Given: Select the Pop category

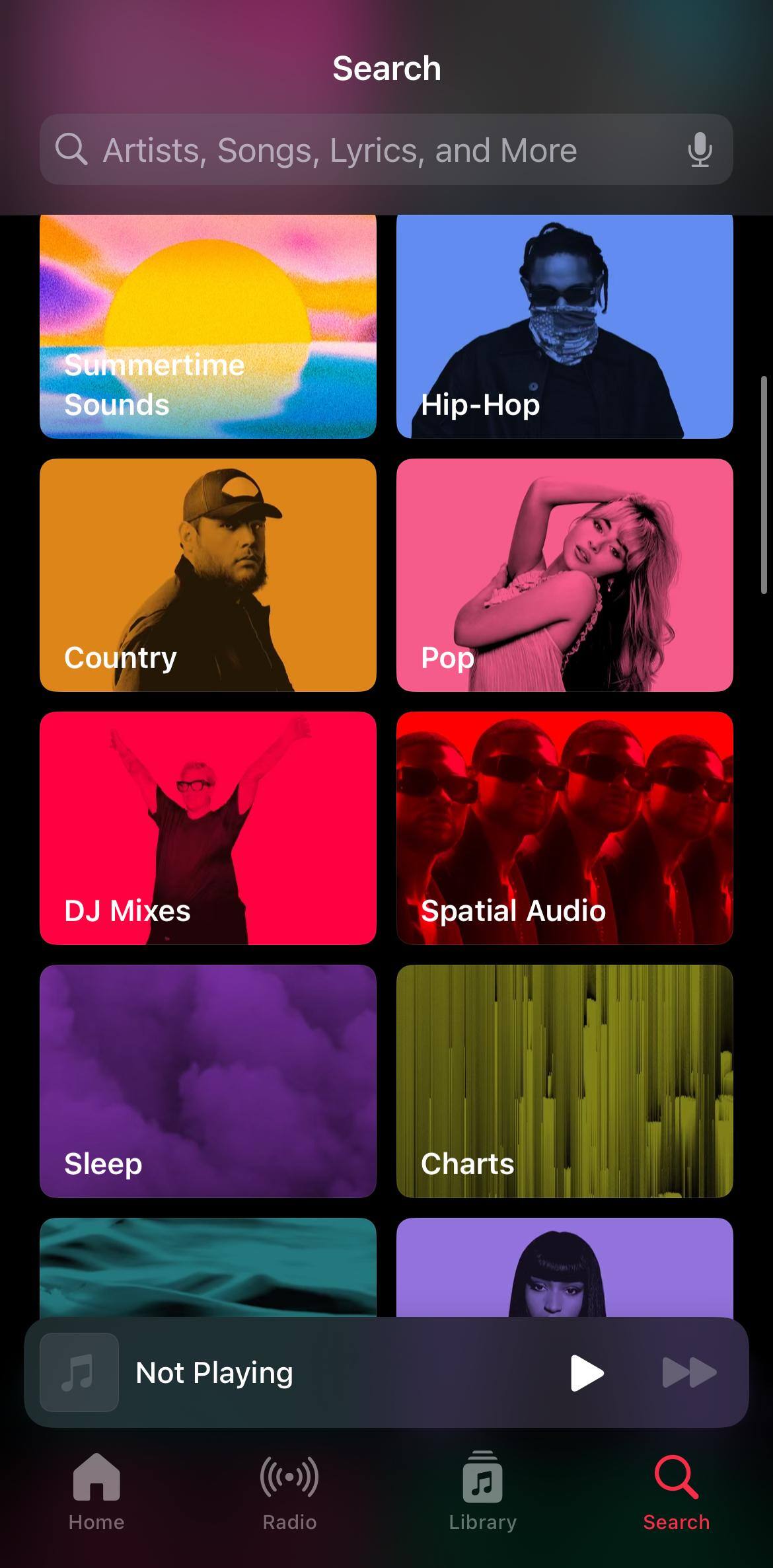Looking at the screenshot, I should [565, 575].
